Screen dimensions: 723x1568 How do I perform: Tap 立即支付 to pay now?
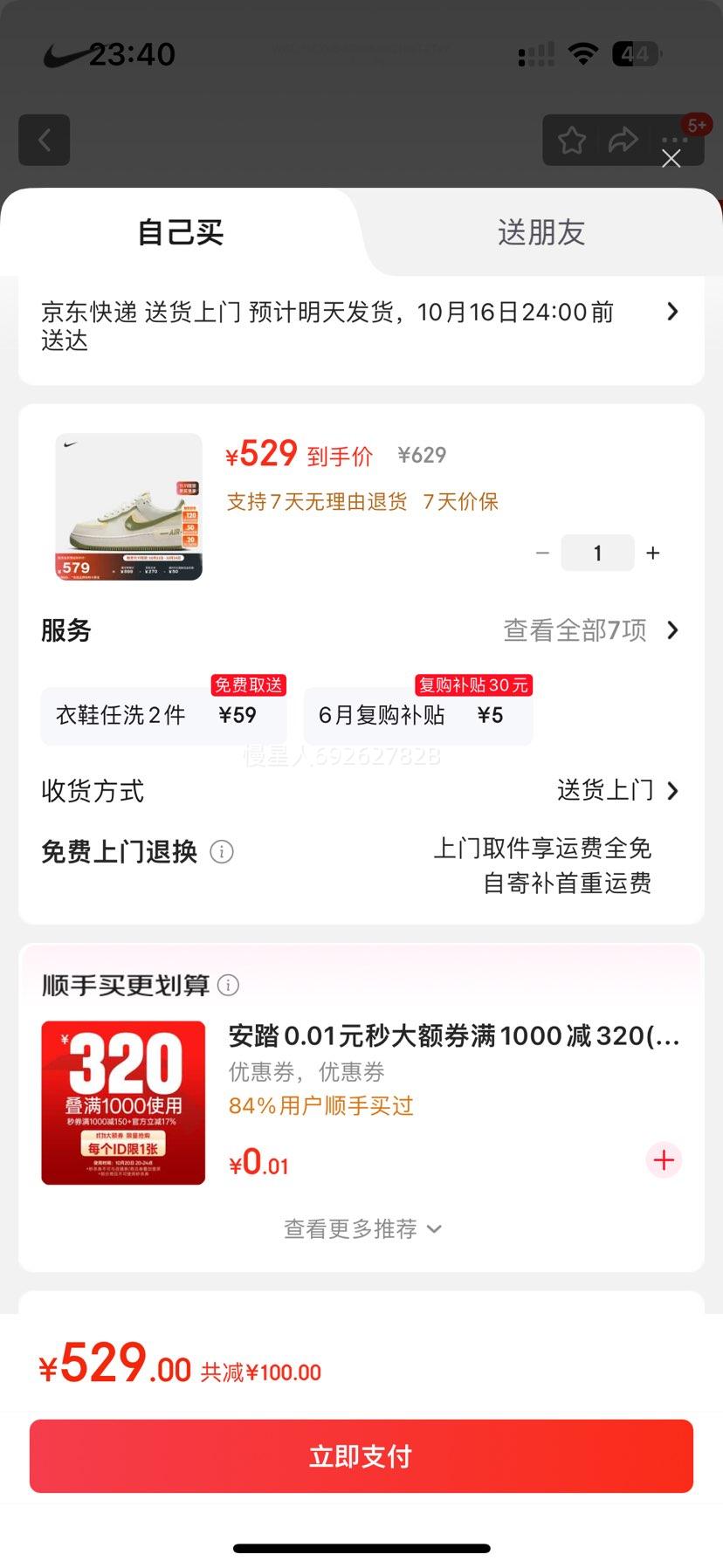[x=361, y=1456]
